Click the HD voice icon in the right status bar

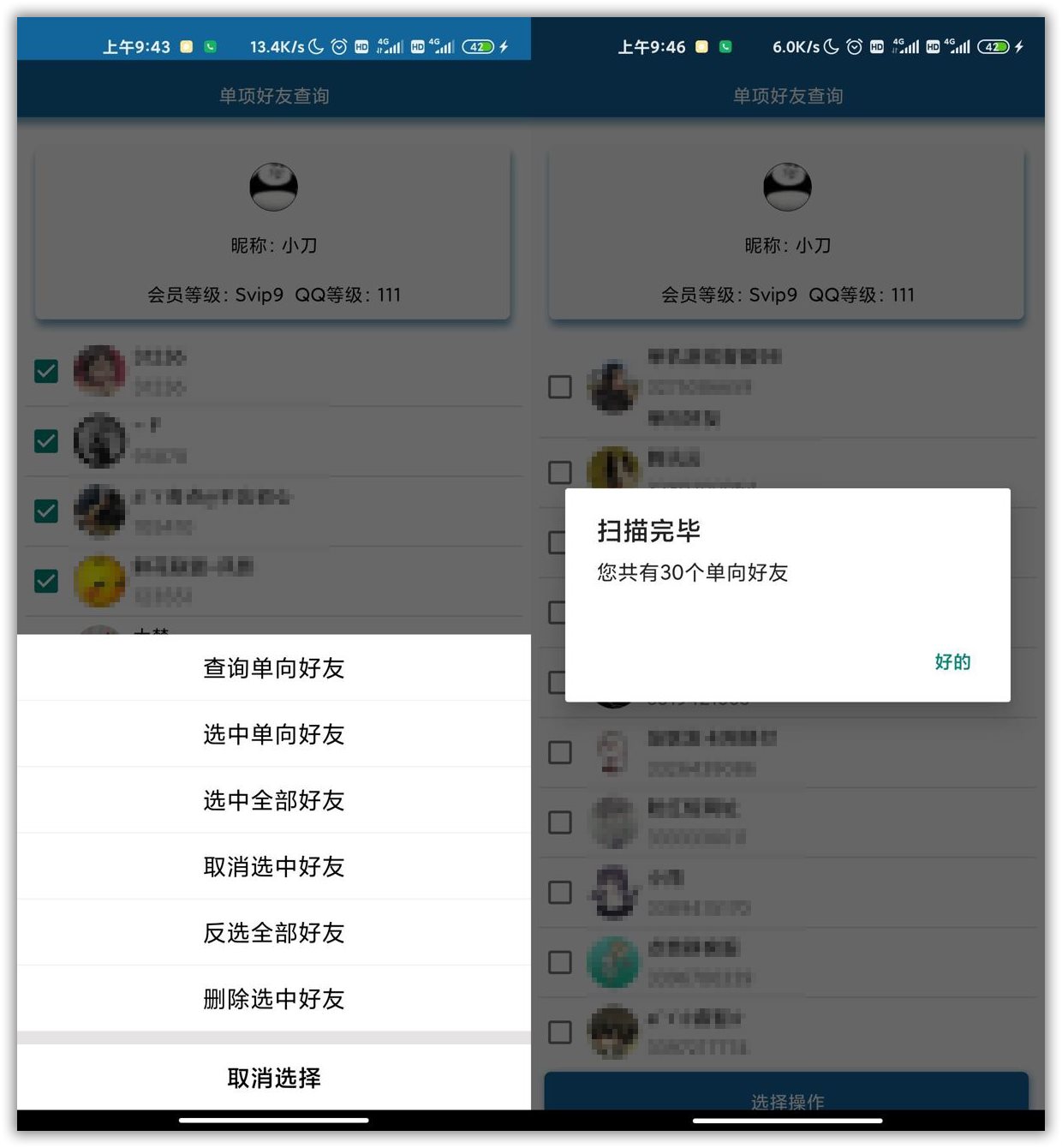tap(875, 46)
